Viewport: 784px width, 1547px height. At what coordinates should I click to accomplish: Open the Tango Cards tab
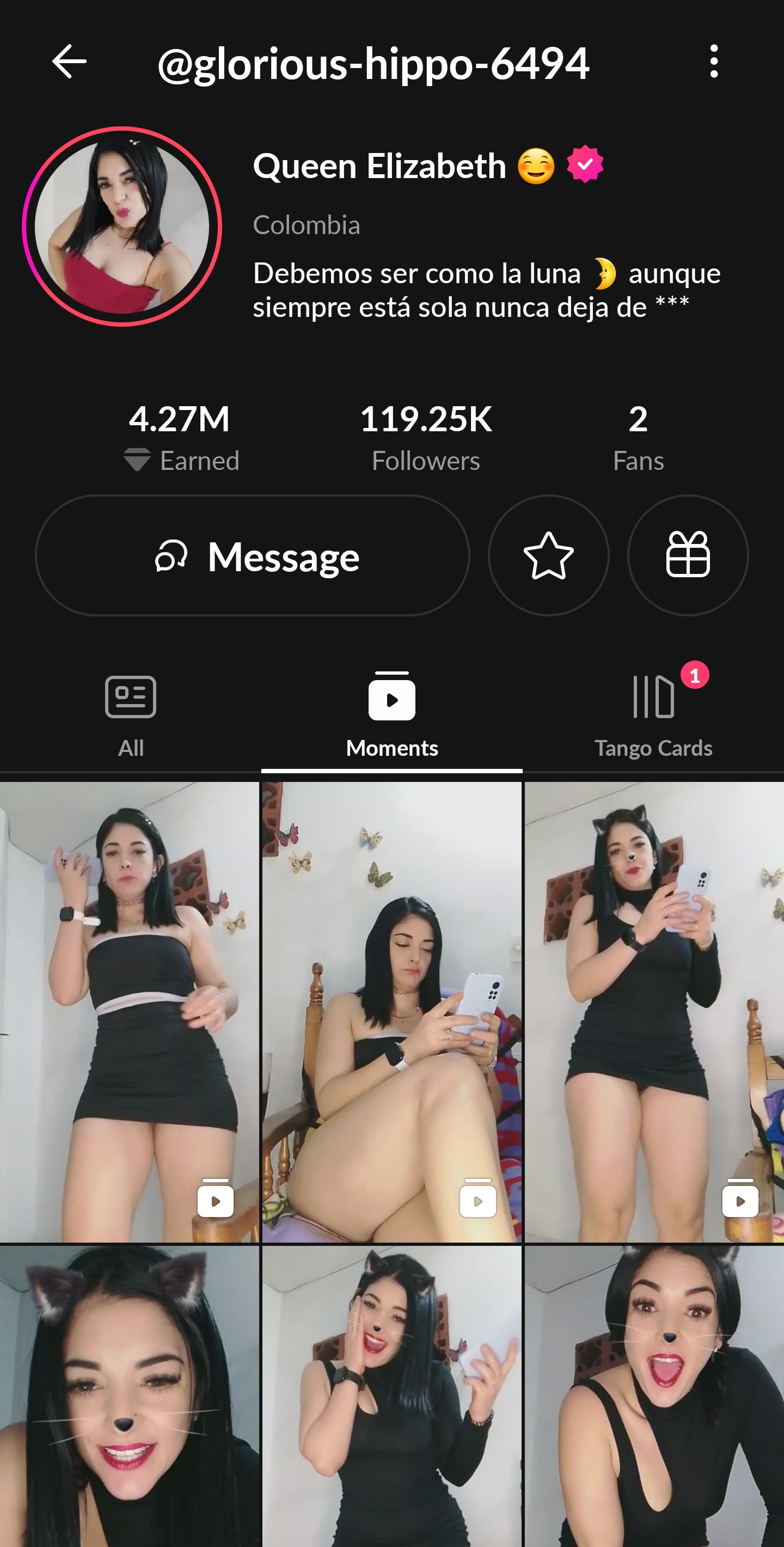point(653,716)
